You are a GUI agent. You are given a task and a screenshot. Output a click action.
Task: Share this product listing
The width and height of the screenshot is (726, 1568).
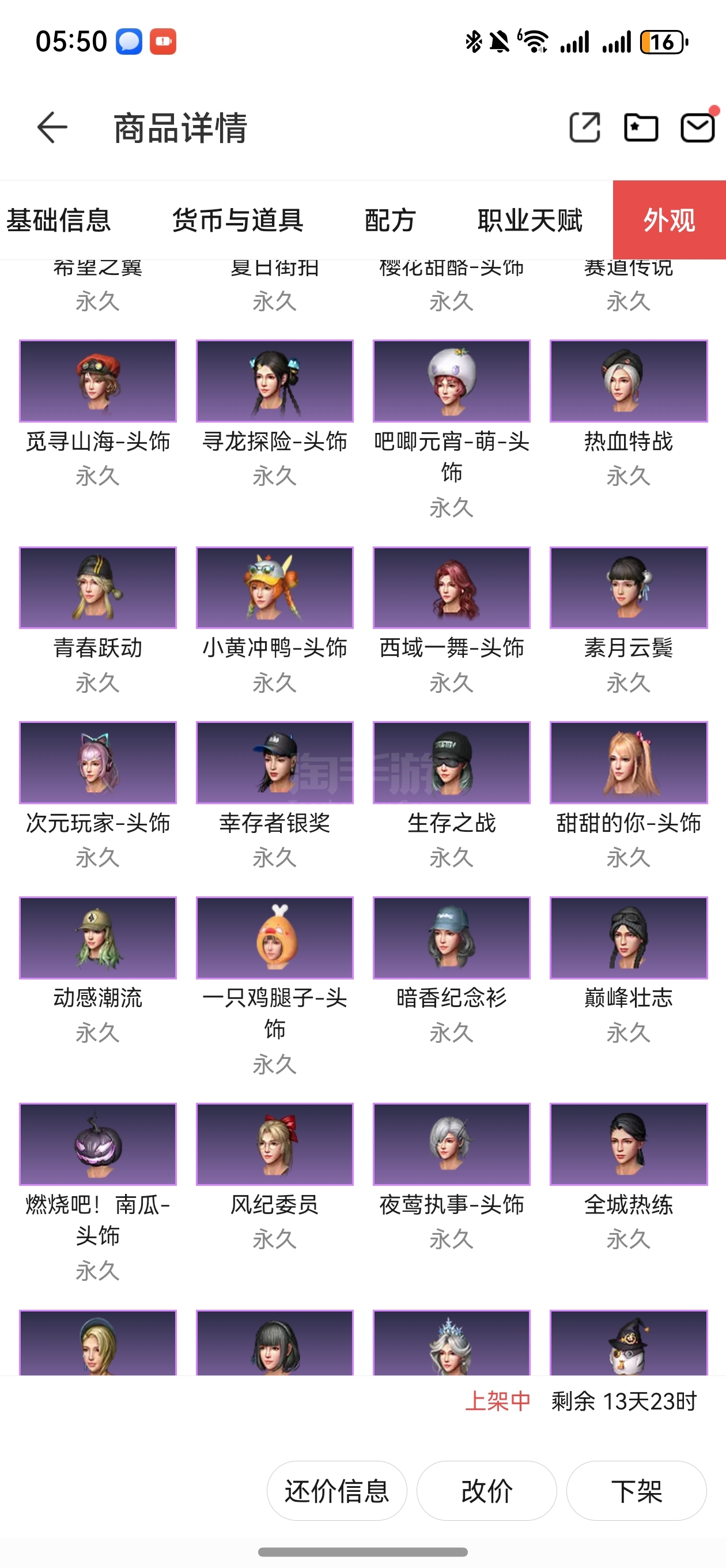[x=584, y=128]
